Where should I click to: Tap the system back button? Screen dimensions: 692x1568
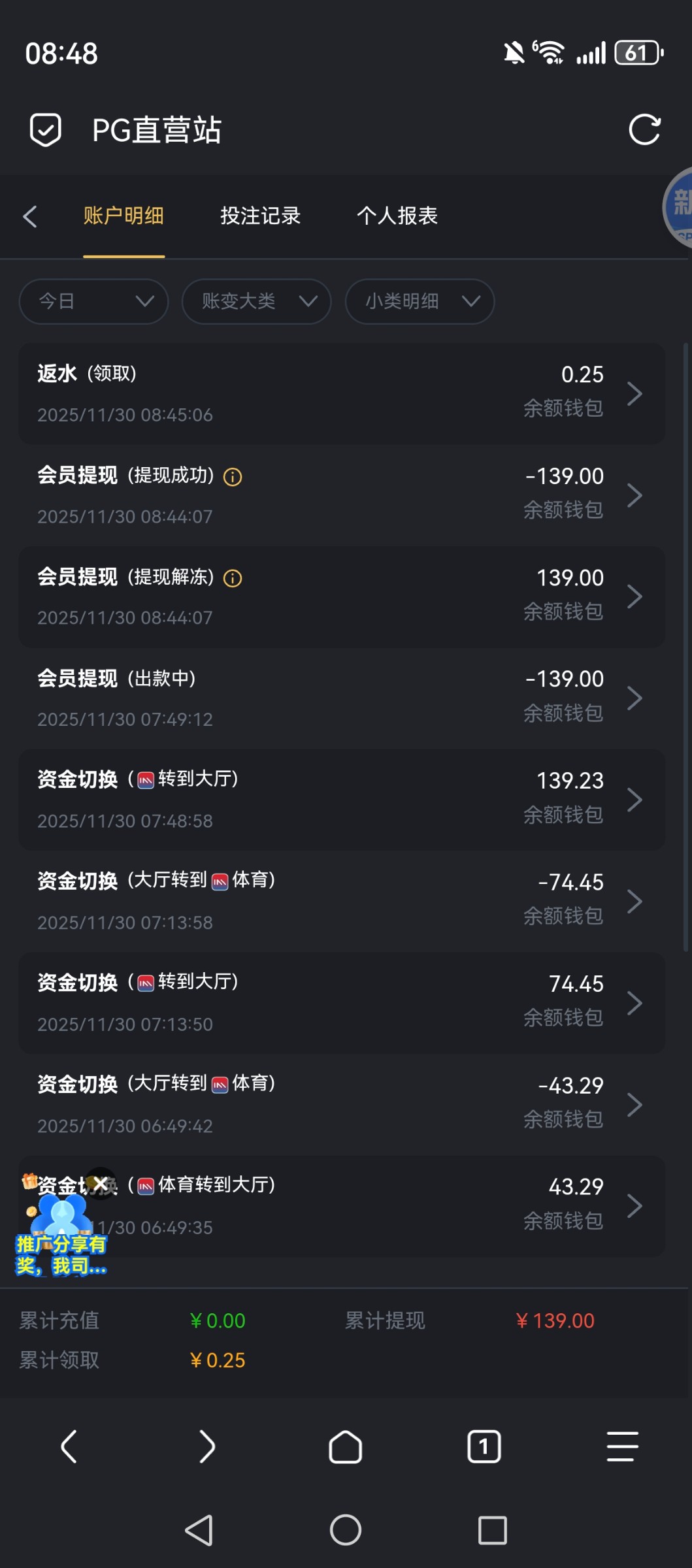[199, 1530]
